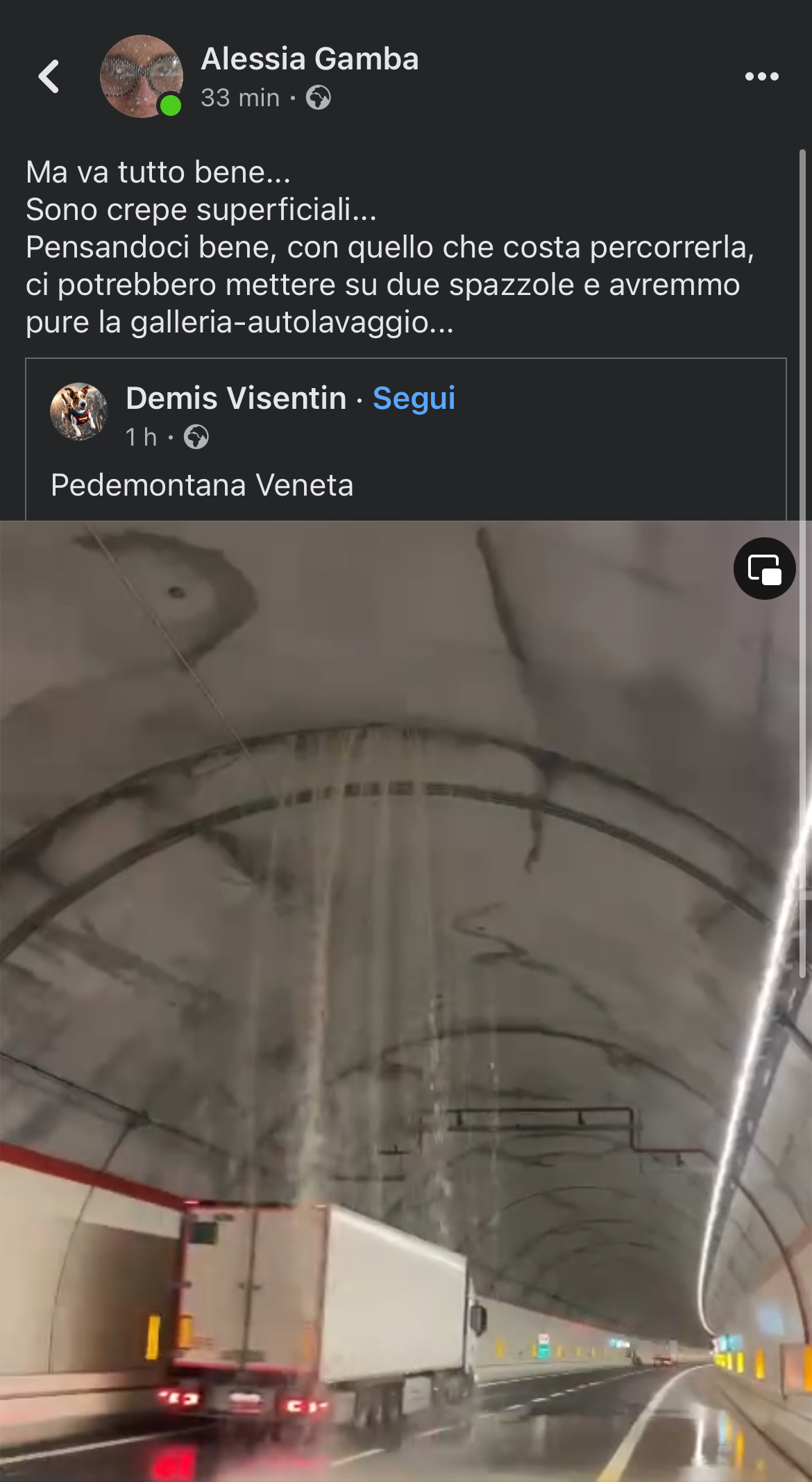Image resolution: width=812 pixels, height=1482 pixels.
Task: Open Alessia Gamba's profile picture
Action: [x=142, y=76]
